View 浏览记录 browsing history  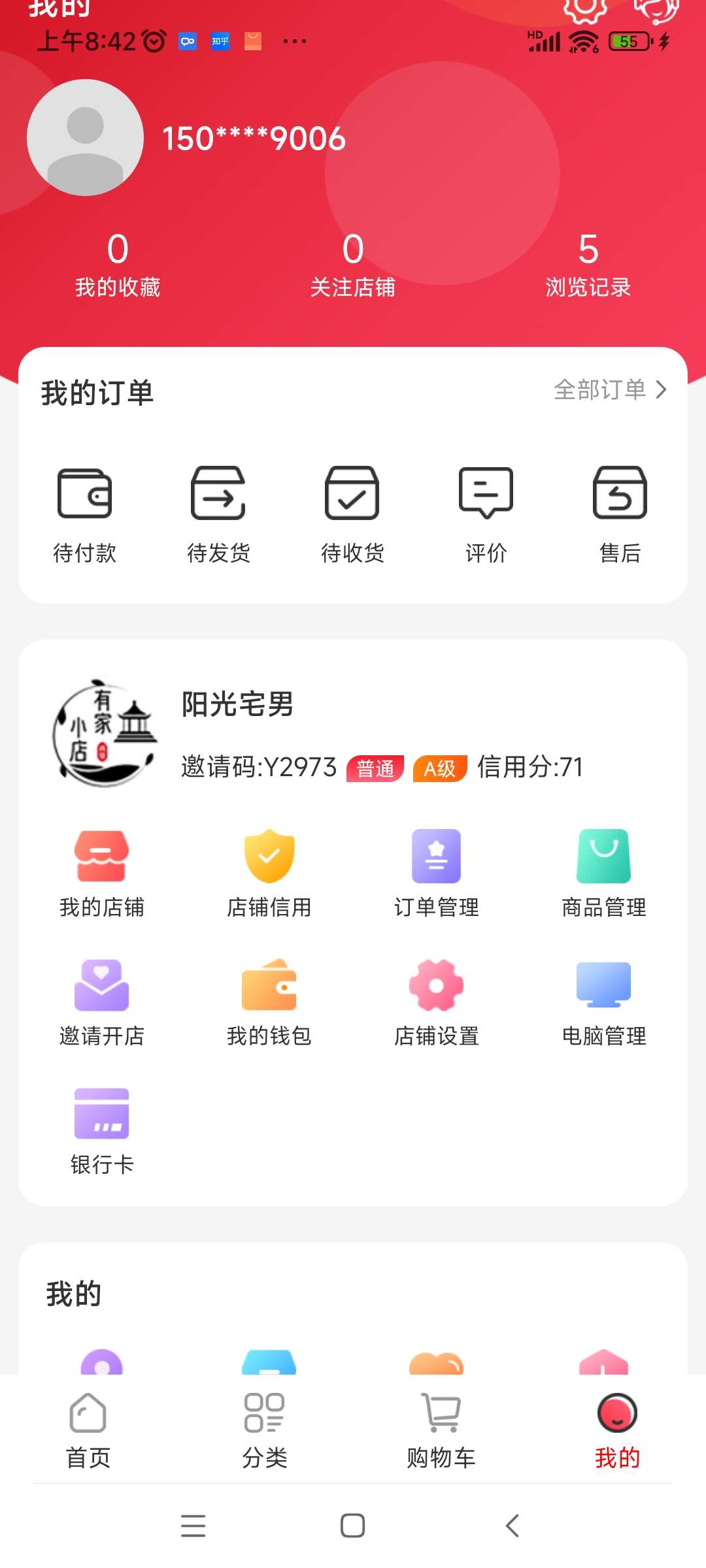(x=588, y=265)
